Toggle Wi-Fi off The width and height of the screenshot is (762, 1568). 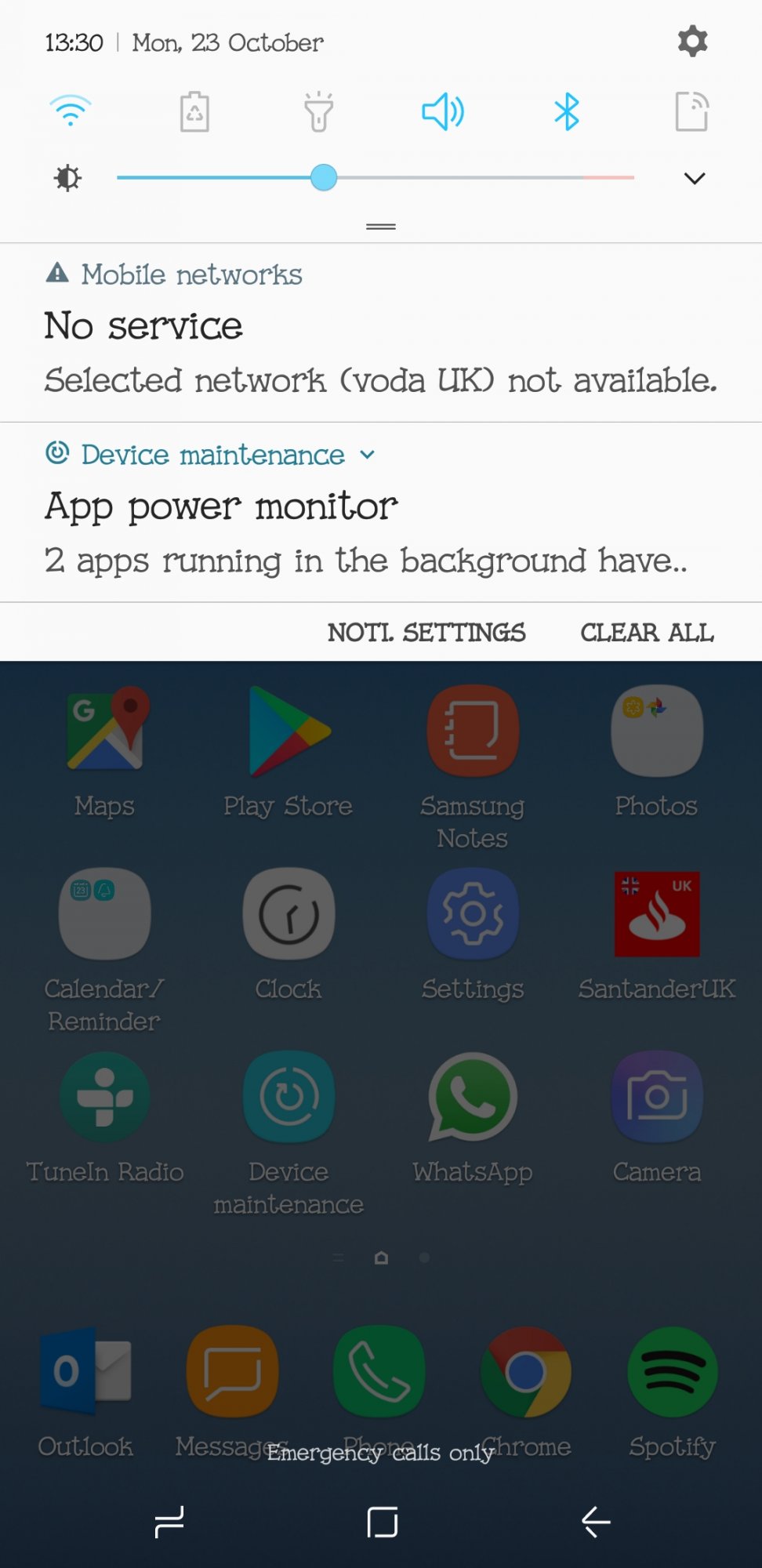coord(71,111)
